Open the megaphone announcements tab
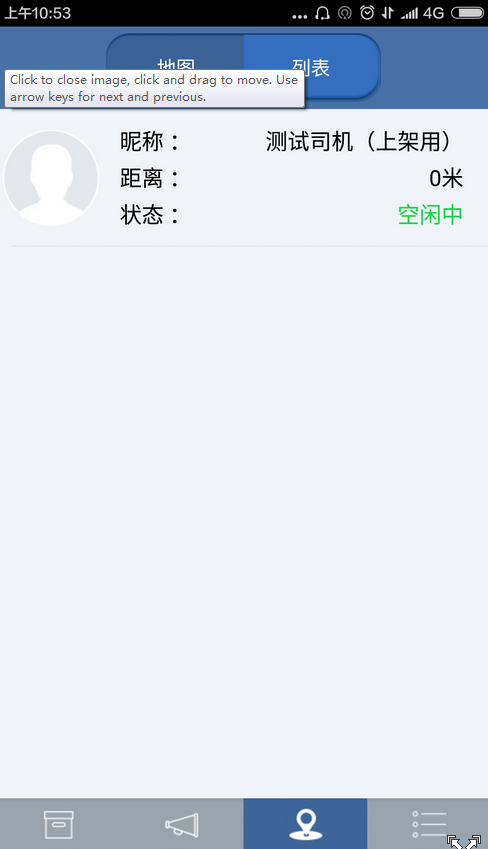Viewport: 488px width, 849px height. tap(183, 824)
